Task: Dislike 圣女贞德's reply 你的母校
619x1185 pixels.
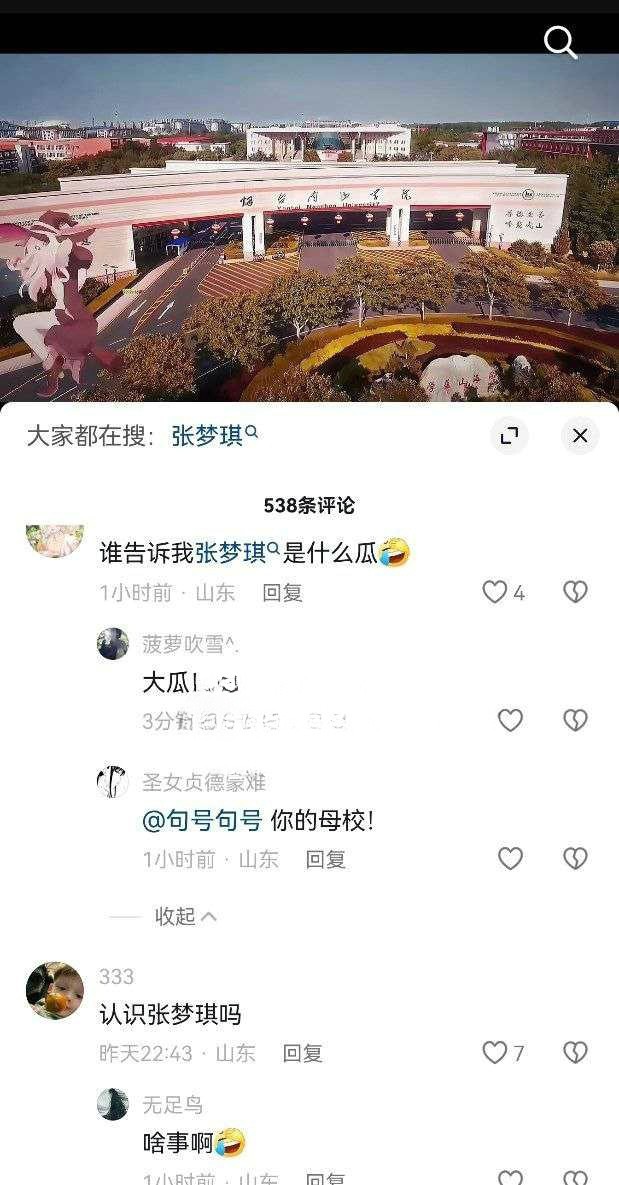Action: tap(575, 858)
